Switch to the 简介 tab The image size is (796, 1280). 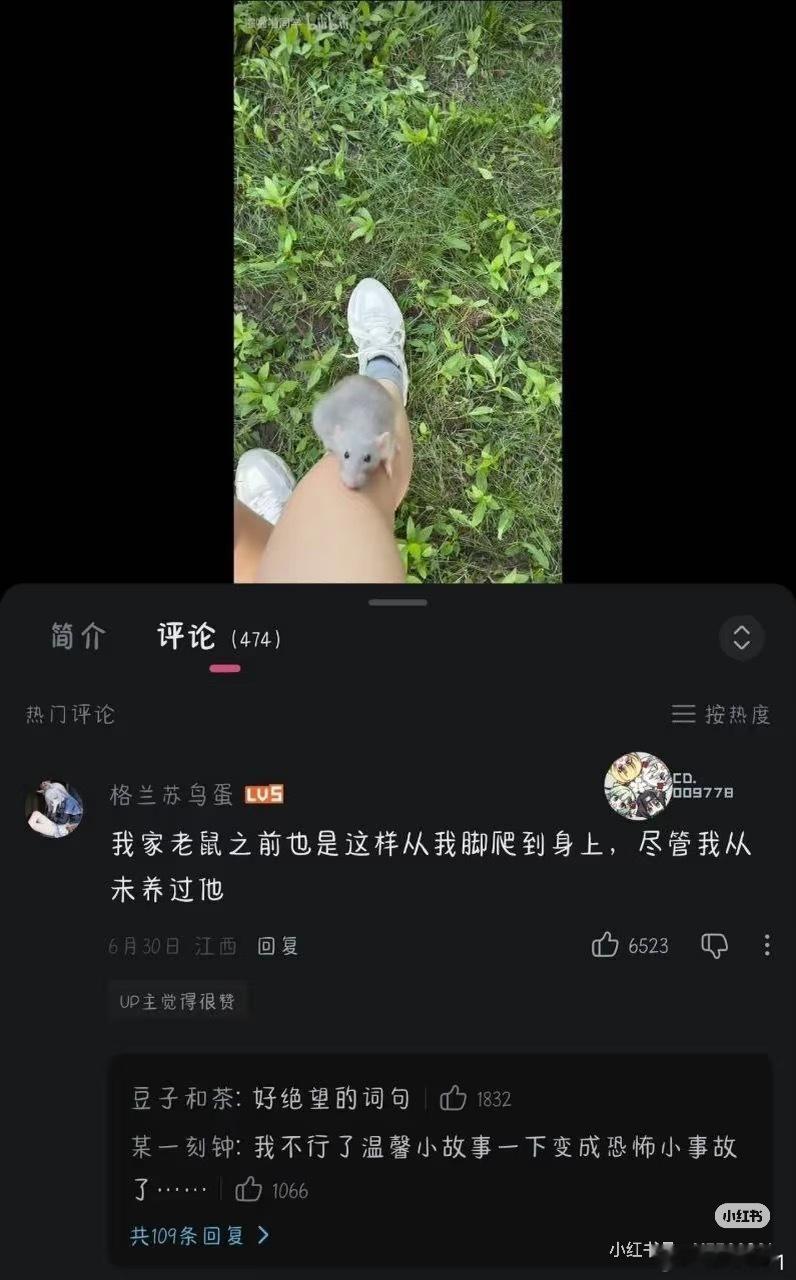click(x=77, y=637)
